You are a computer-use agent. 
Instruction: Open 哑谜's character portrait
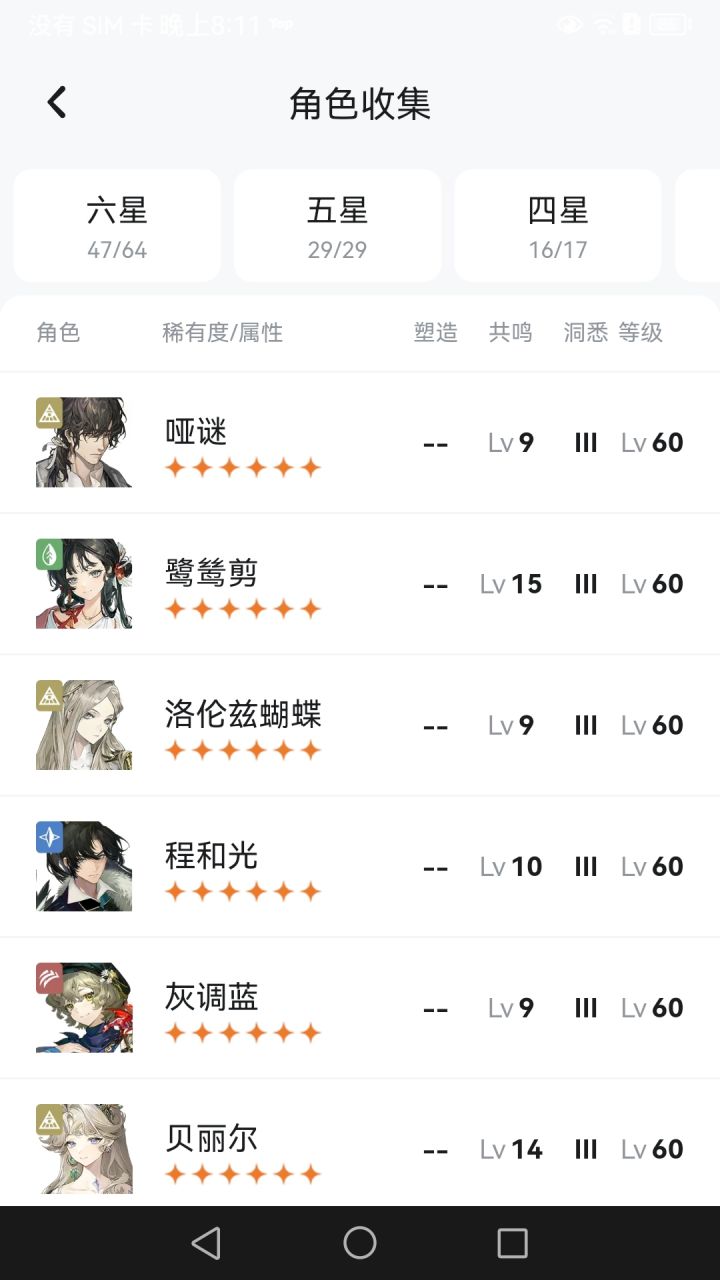tap(83, 442)
